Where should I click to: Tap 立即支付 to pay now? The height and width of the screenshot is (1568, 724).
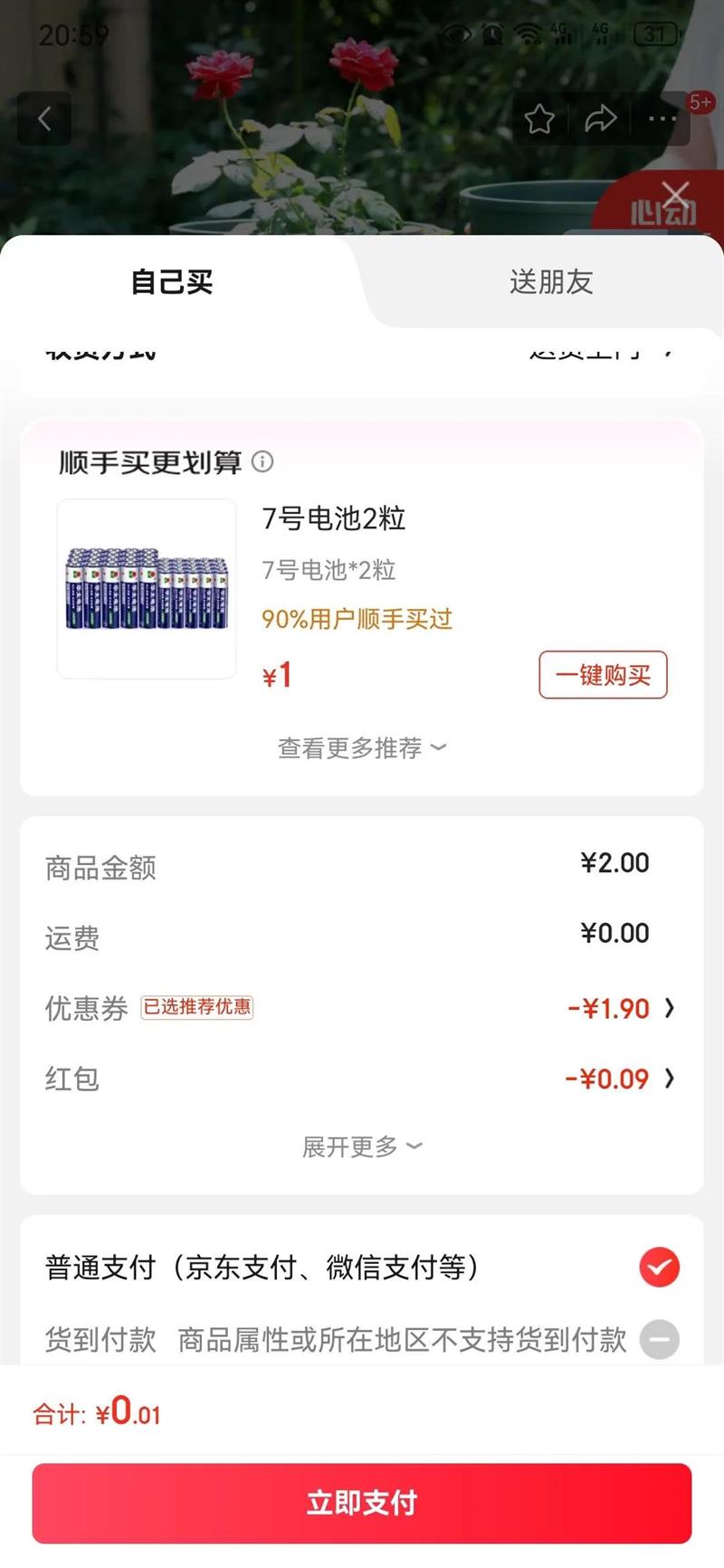(361, 1503)
